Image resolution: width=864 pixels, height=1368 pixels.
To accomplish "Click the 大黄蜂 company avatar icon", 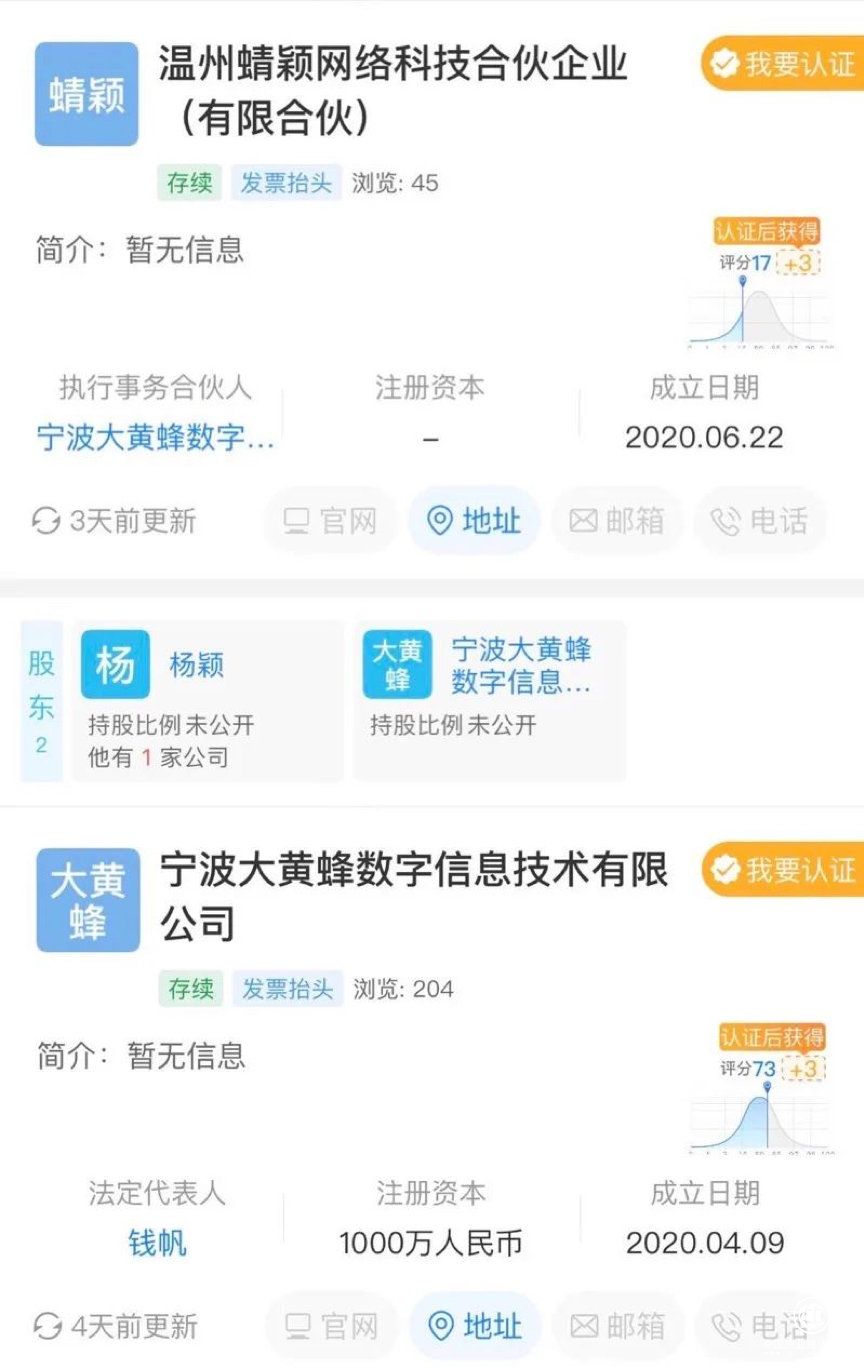I will (x=87, y=899).
